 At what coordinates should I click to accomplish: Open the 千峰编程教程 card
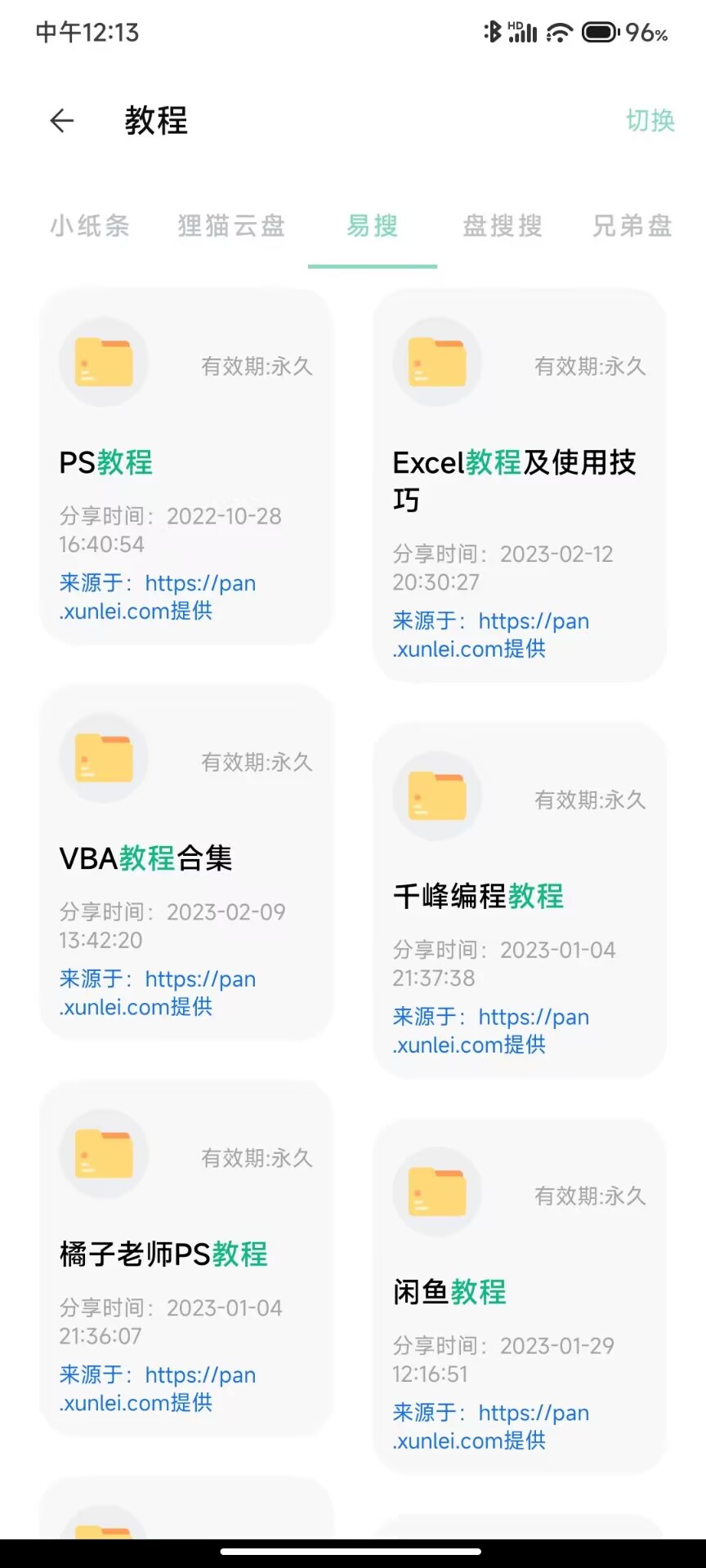click(520, 900)
